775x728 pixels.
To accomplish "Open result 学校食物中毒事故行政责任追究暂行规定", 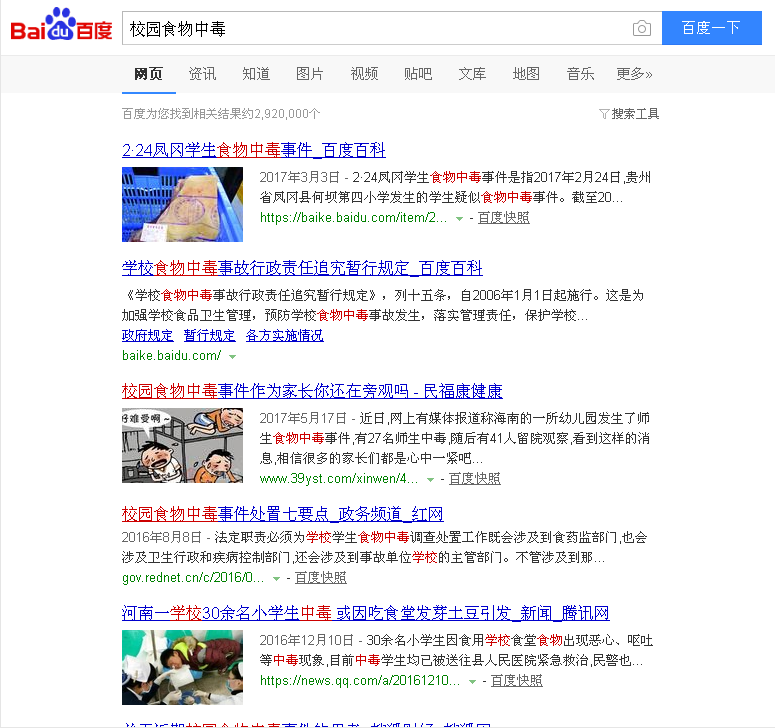I will click(x=302, y=269).
